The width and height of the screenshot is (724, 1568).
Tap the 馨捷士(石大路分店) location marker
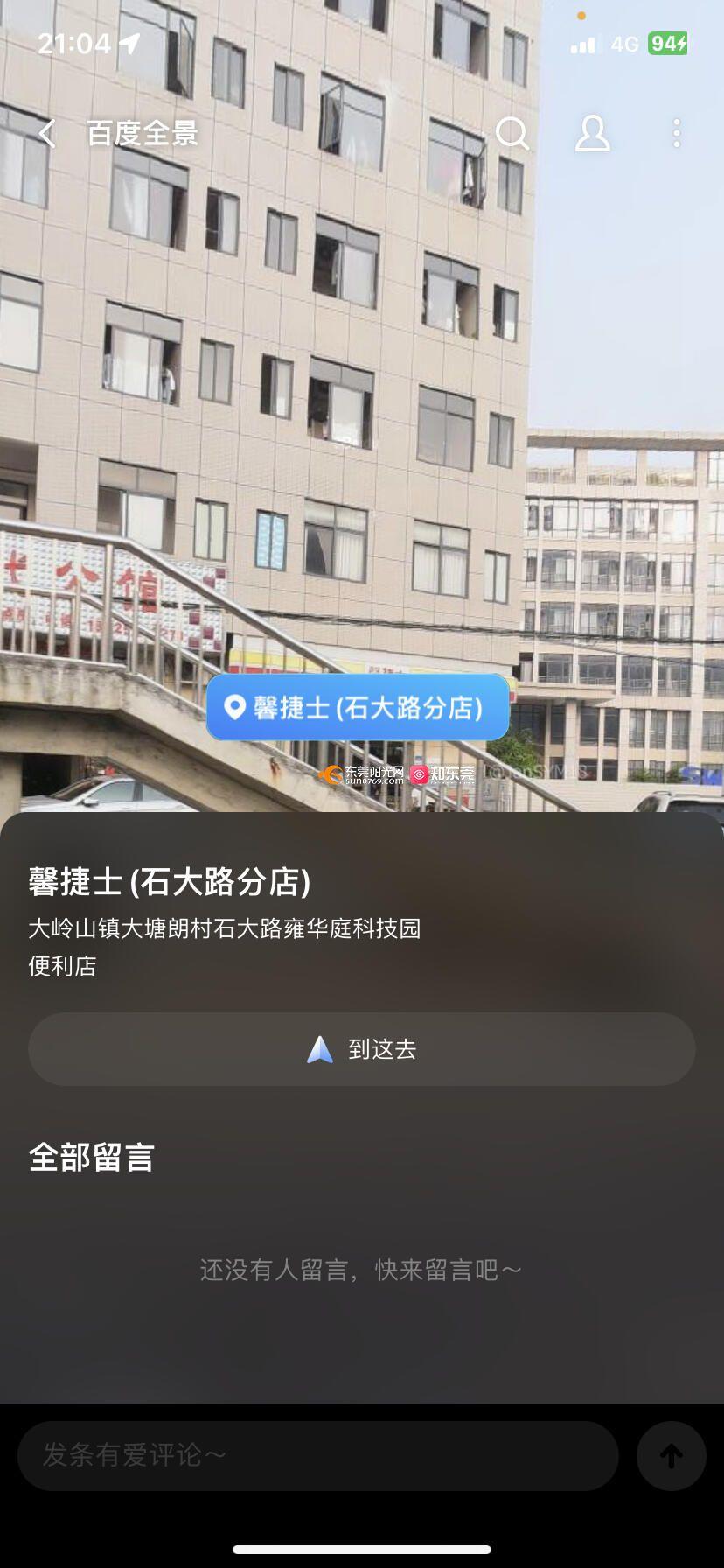(358, 707)
